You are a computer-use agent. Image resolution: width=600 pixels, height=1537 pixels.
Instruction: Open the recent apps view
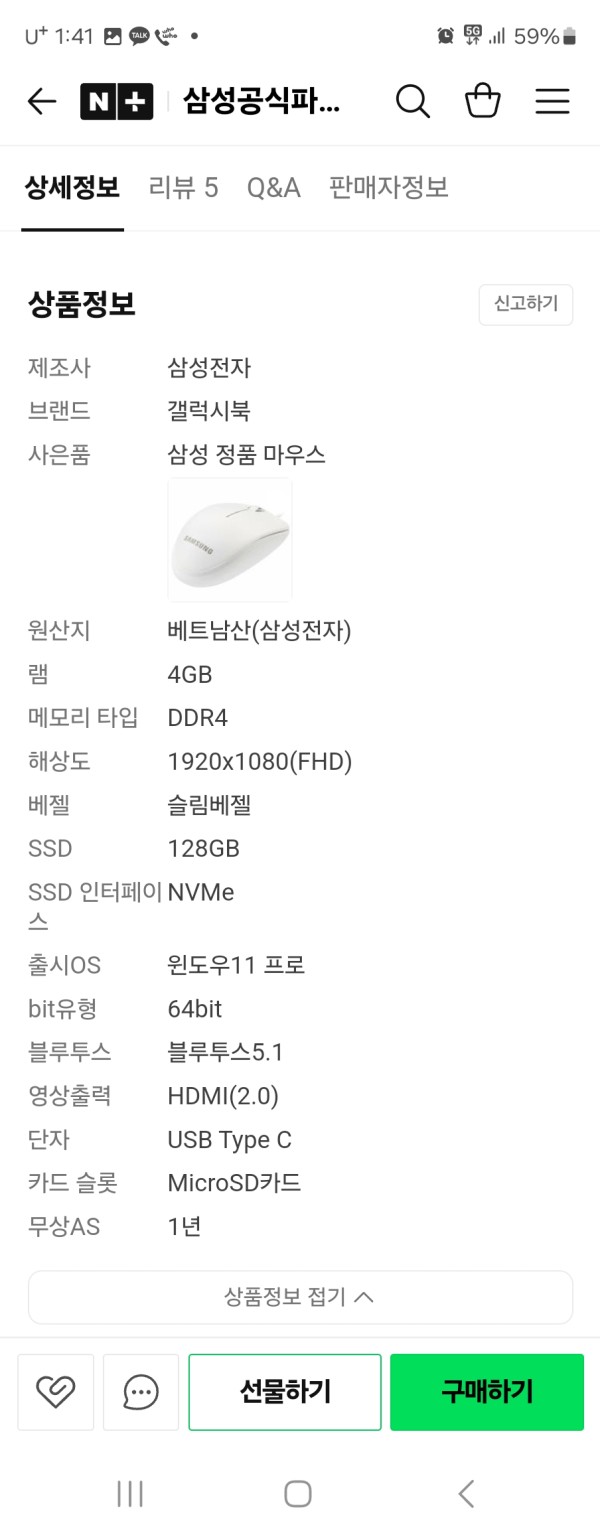[130, 1494]
